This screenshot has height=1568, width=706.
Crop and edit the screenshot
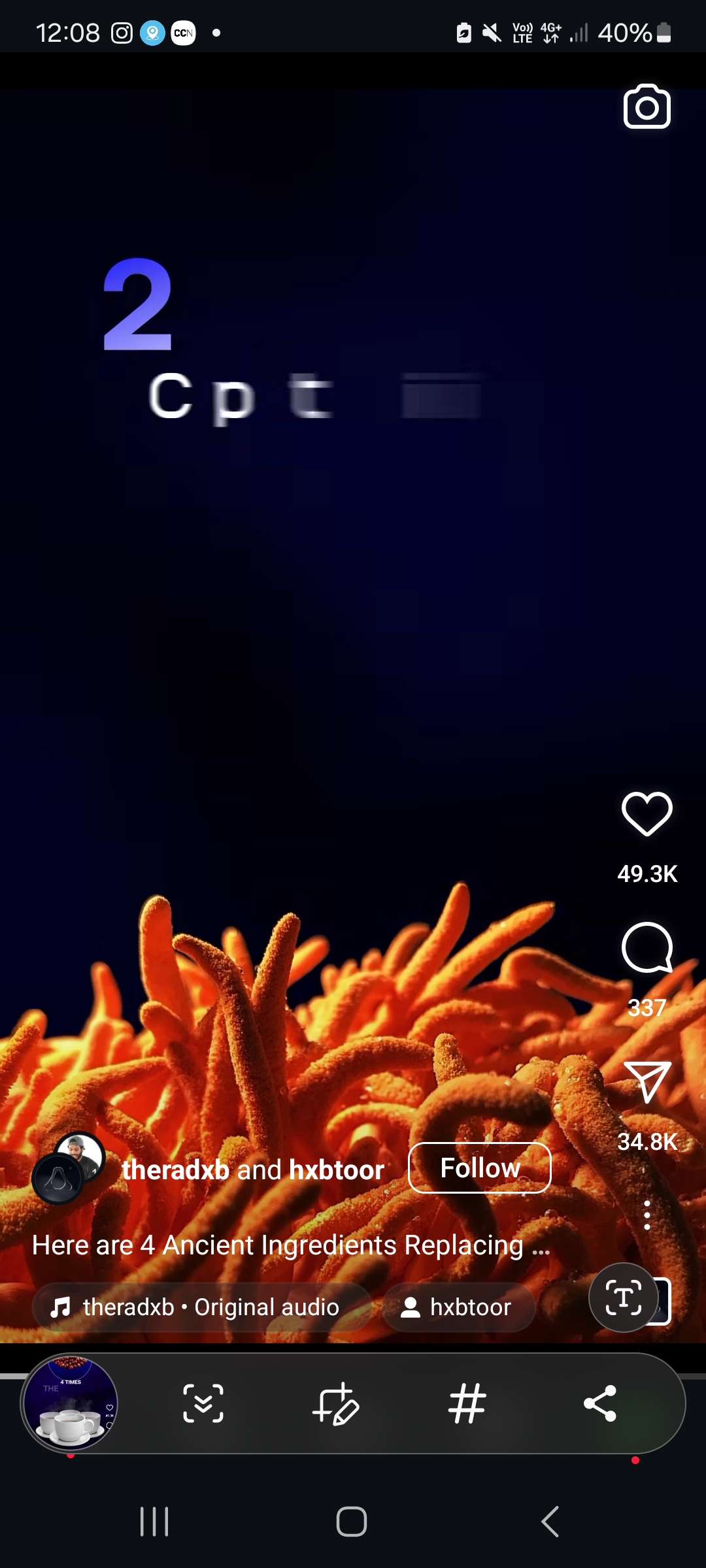click(x=335, y=1403)
